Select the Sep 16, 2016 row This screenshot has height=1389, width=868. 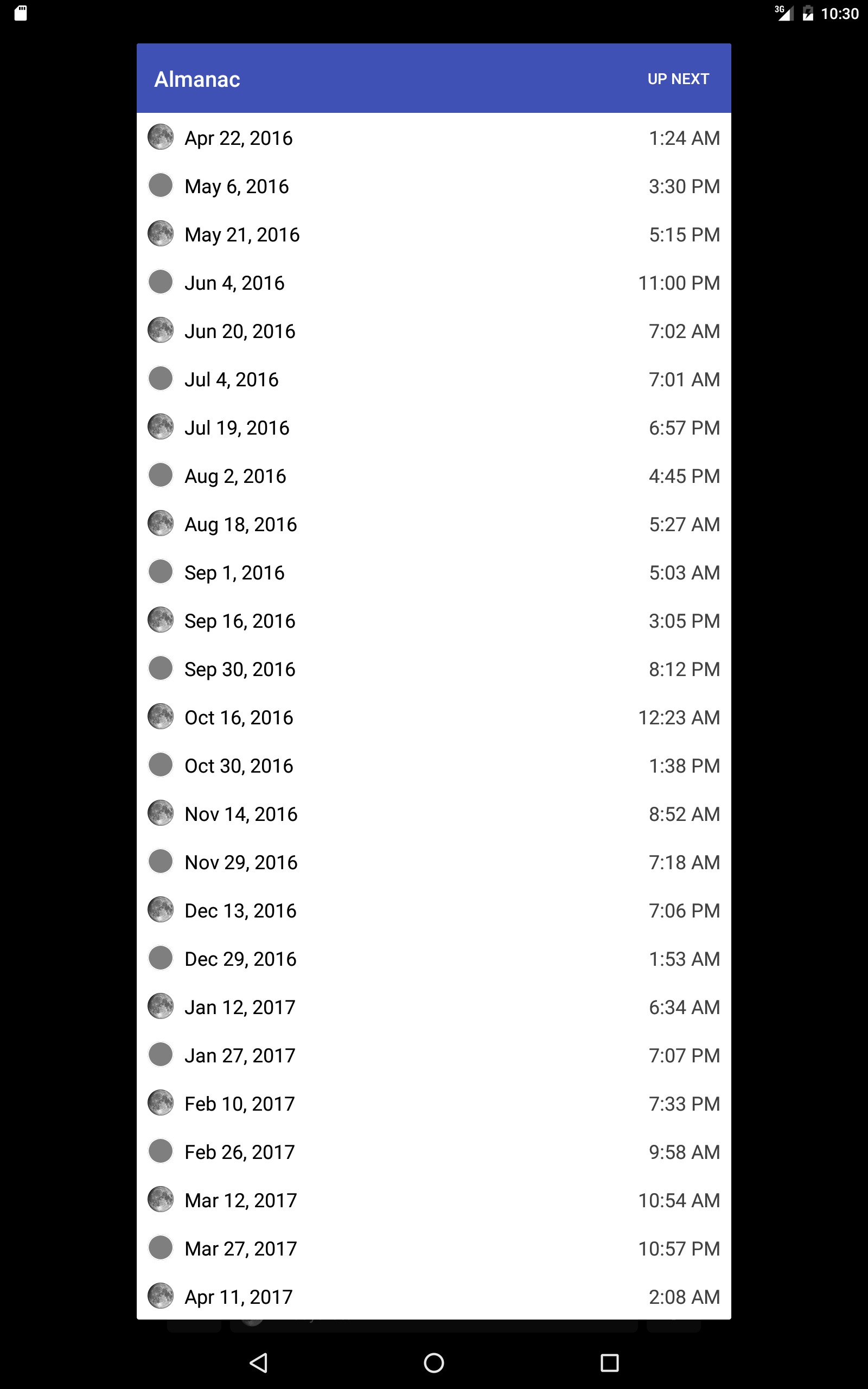point(433,621)
